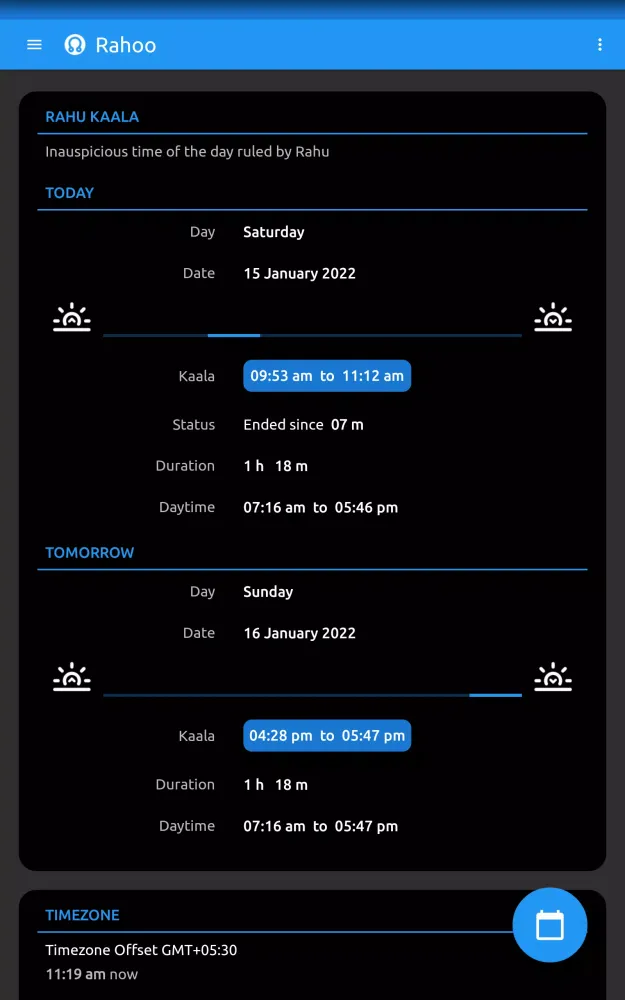
Task: Open the hamburger drawer menu
Action: [34, 45]
